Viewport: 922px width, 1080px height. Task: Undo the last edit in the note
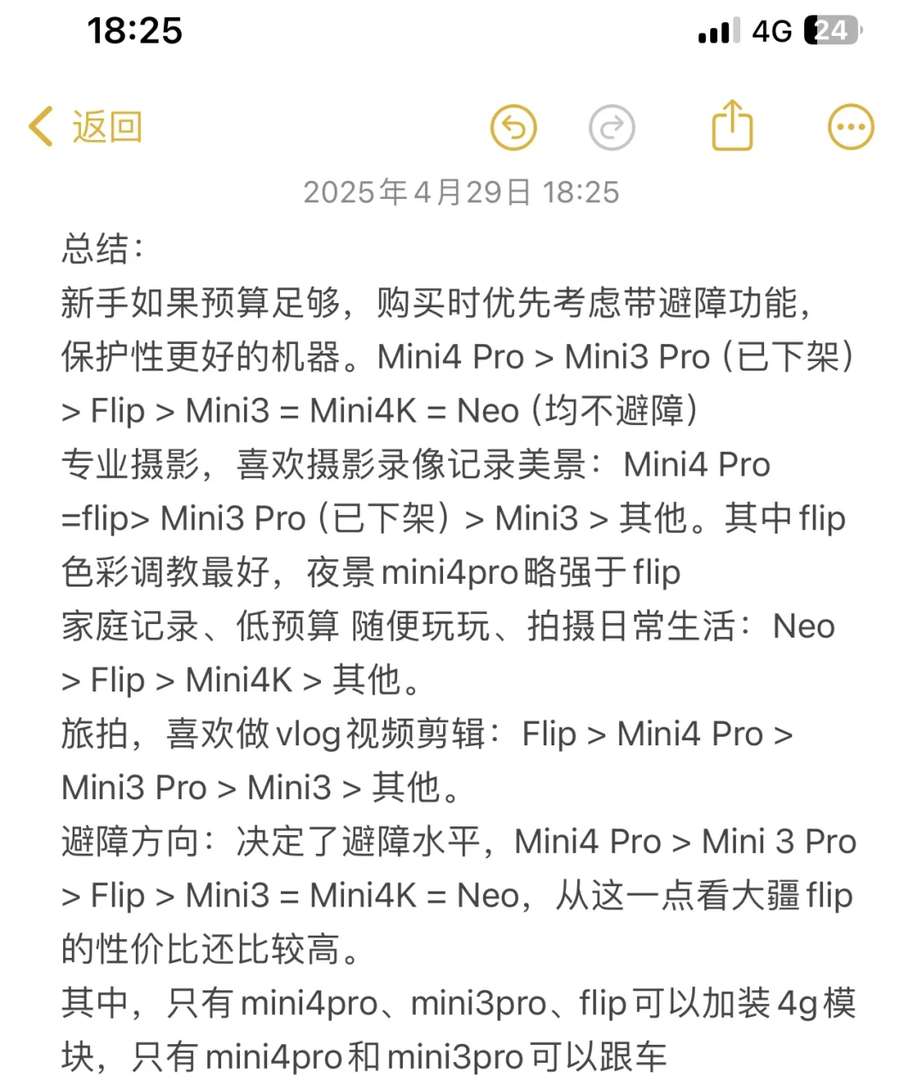pyautogui.click(x=514, y=128)
